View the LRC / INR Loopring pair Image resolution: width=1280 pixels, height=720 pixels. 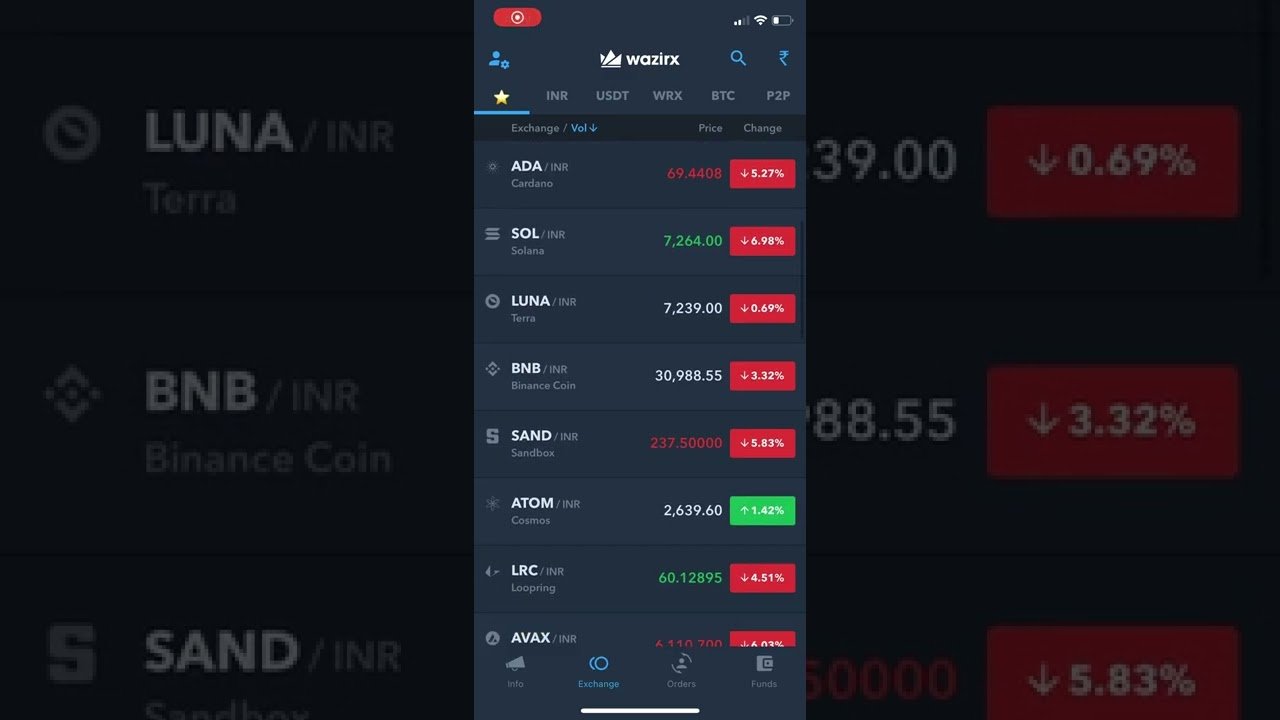[600, 578]
